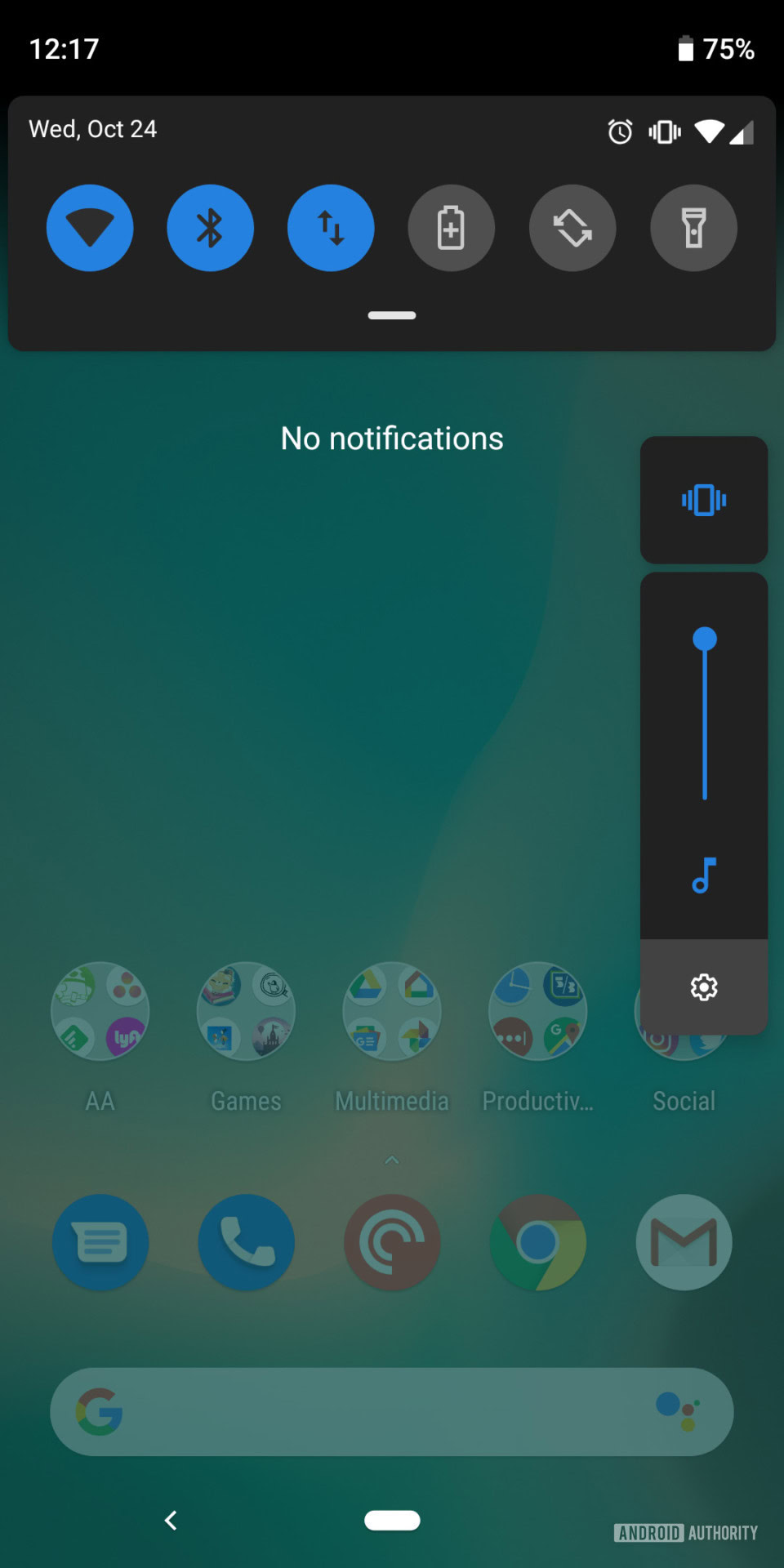Open the Gmail app

pos(684,1242)
